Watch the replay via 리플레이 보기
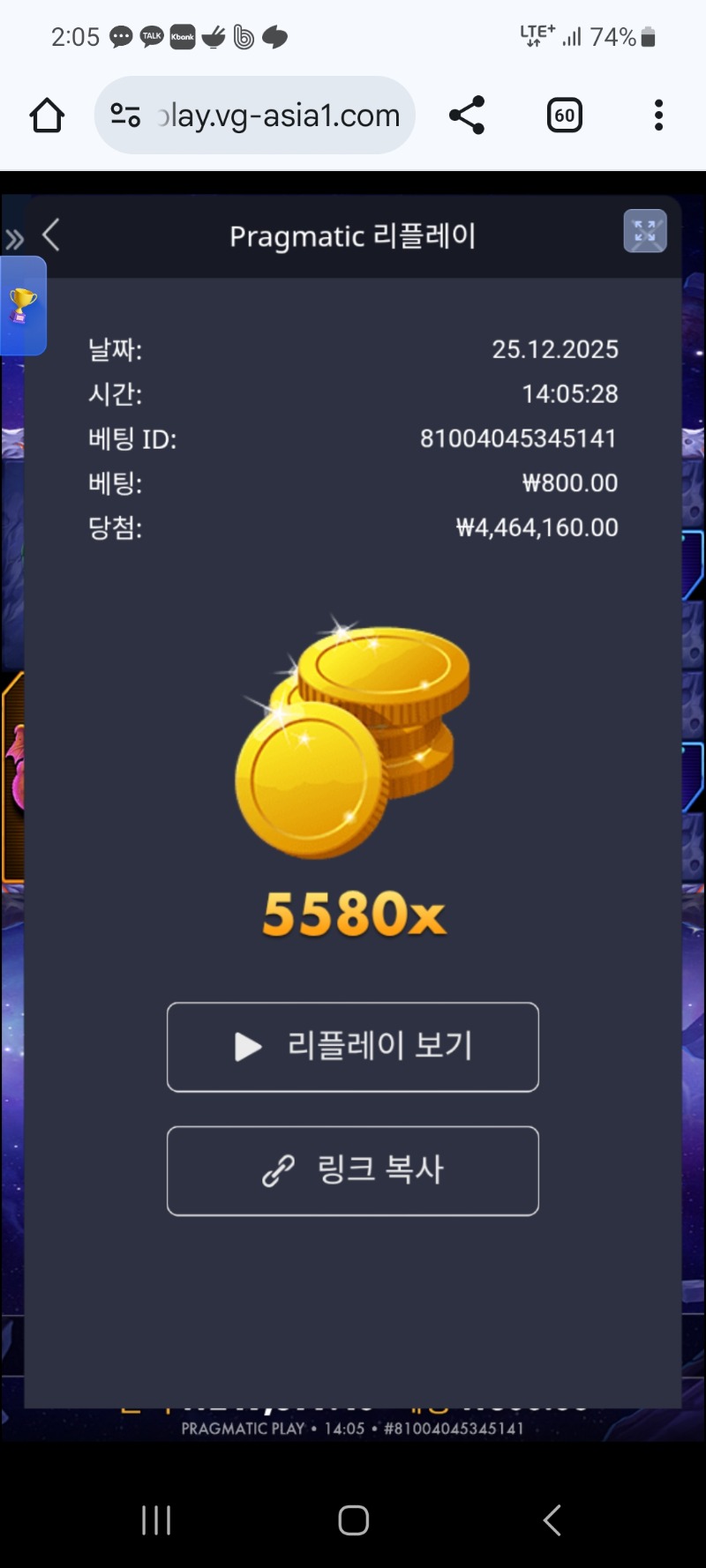The image size is (706, 1568). [x=353, y=1047]
